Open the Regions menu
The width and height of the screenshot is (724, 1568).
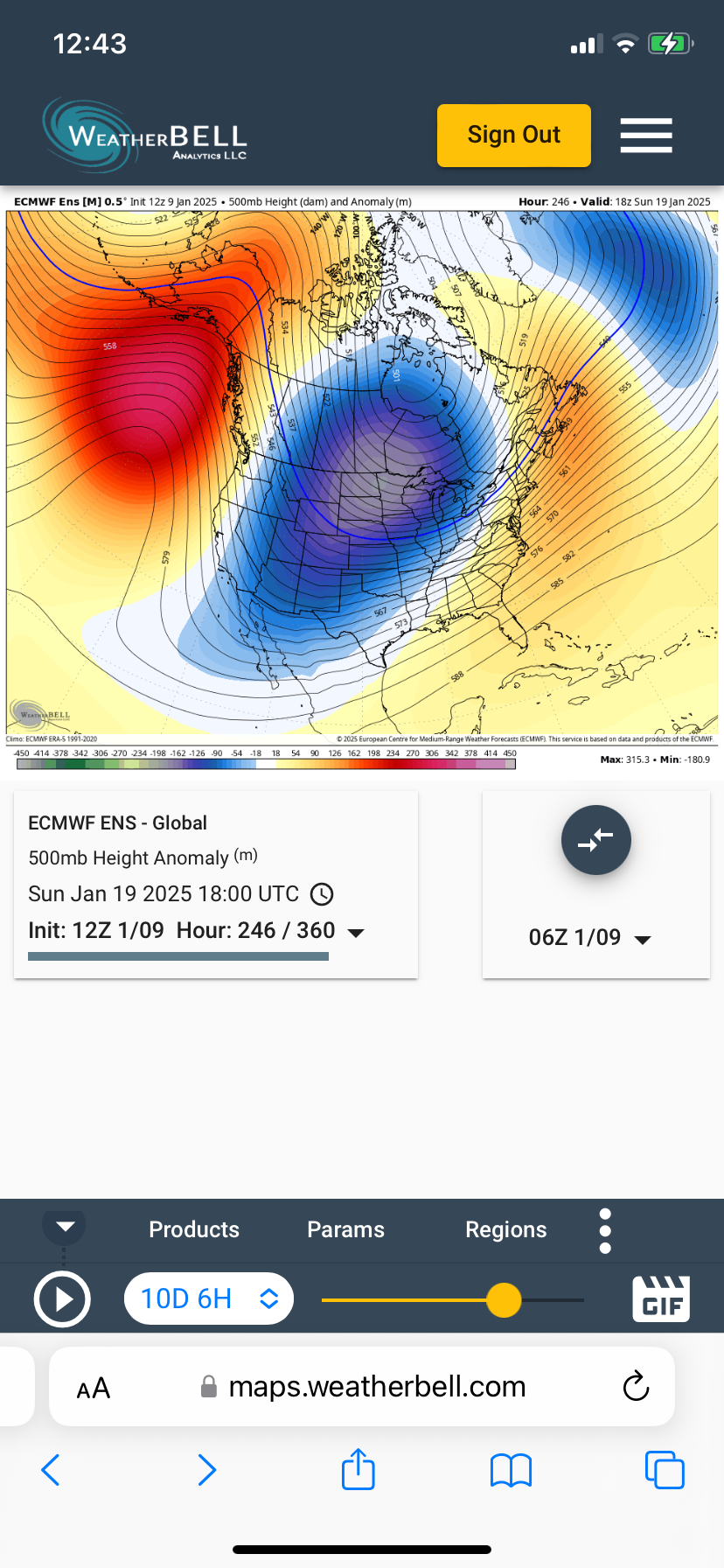(505, 1229)
